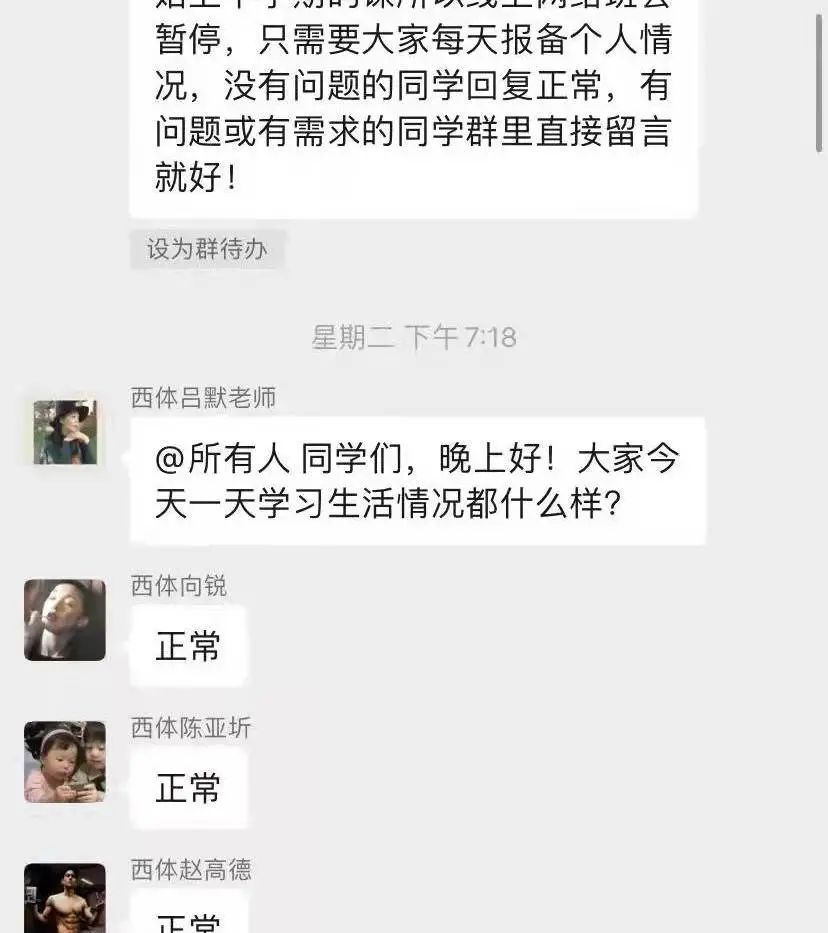
Task: View 西体陈亚圻's profile picture
Action: coord(65,762)
